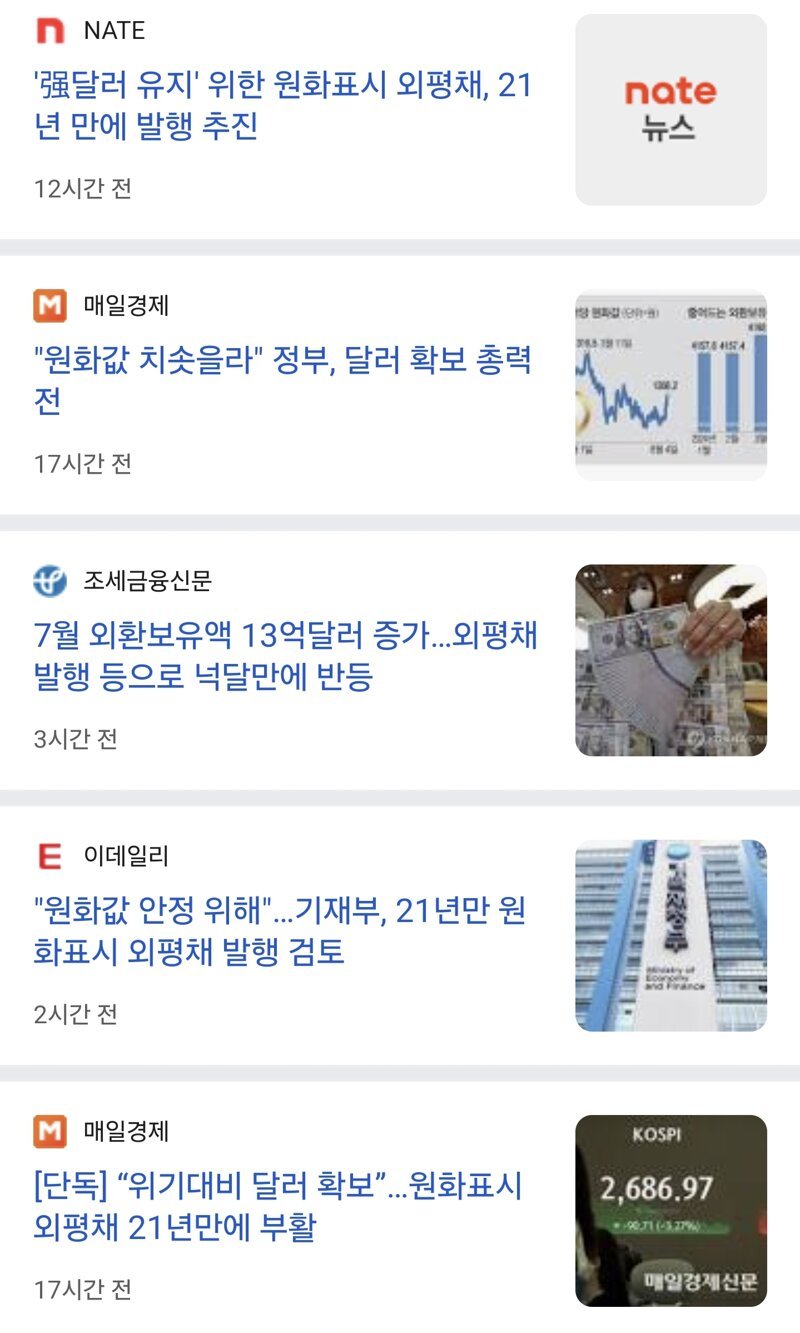800x1333 pixels.
Task: Open the [단독] "위기대비 달러 확보" article
Action: pos(278,1207)
